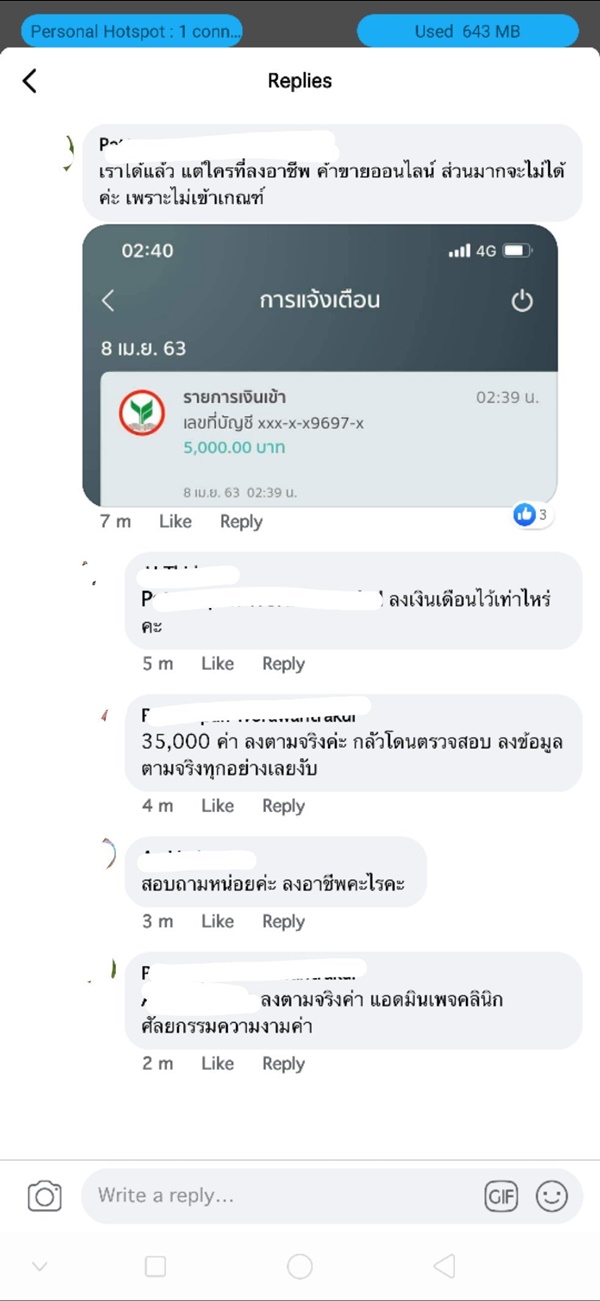
Task: Attach a photo with the camera icon
Action: click(44, 1196)
